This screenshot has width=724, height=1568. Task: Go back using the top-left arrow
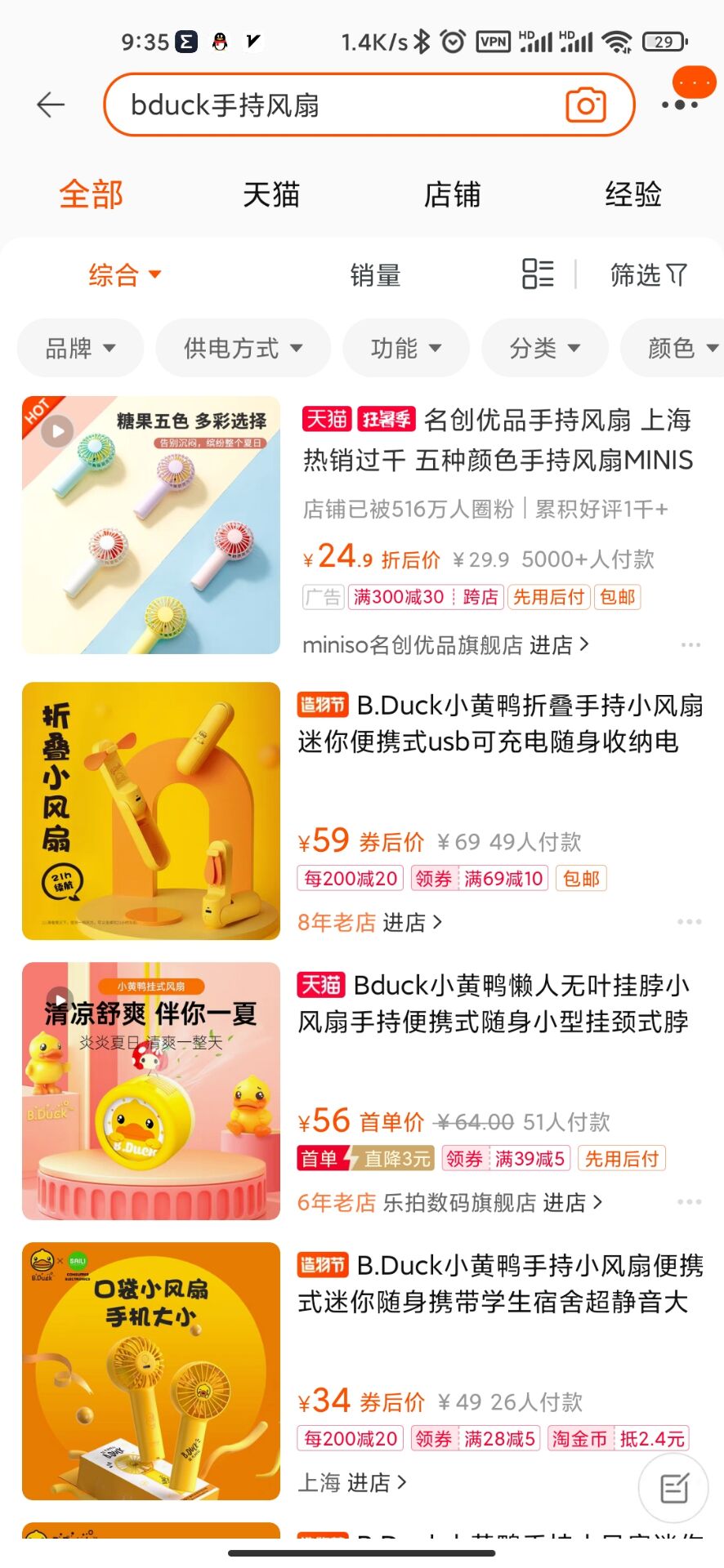click(51, 105)
